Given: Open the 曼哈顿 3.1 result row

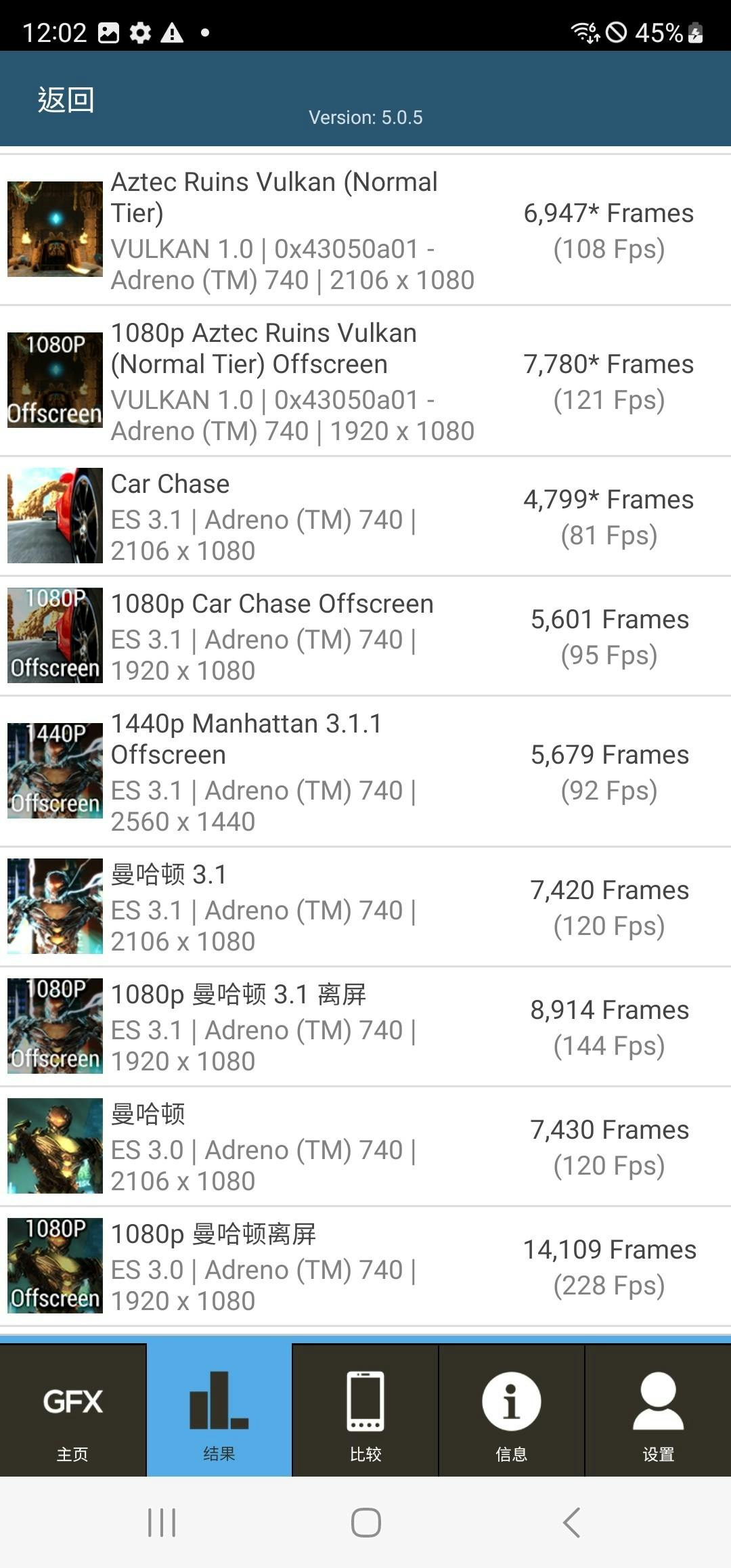Looking at the screenshot, I should tap(365, 907).
